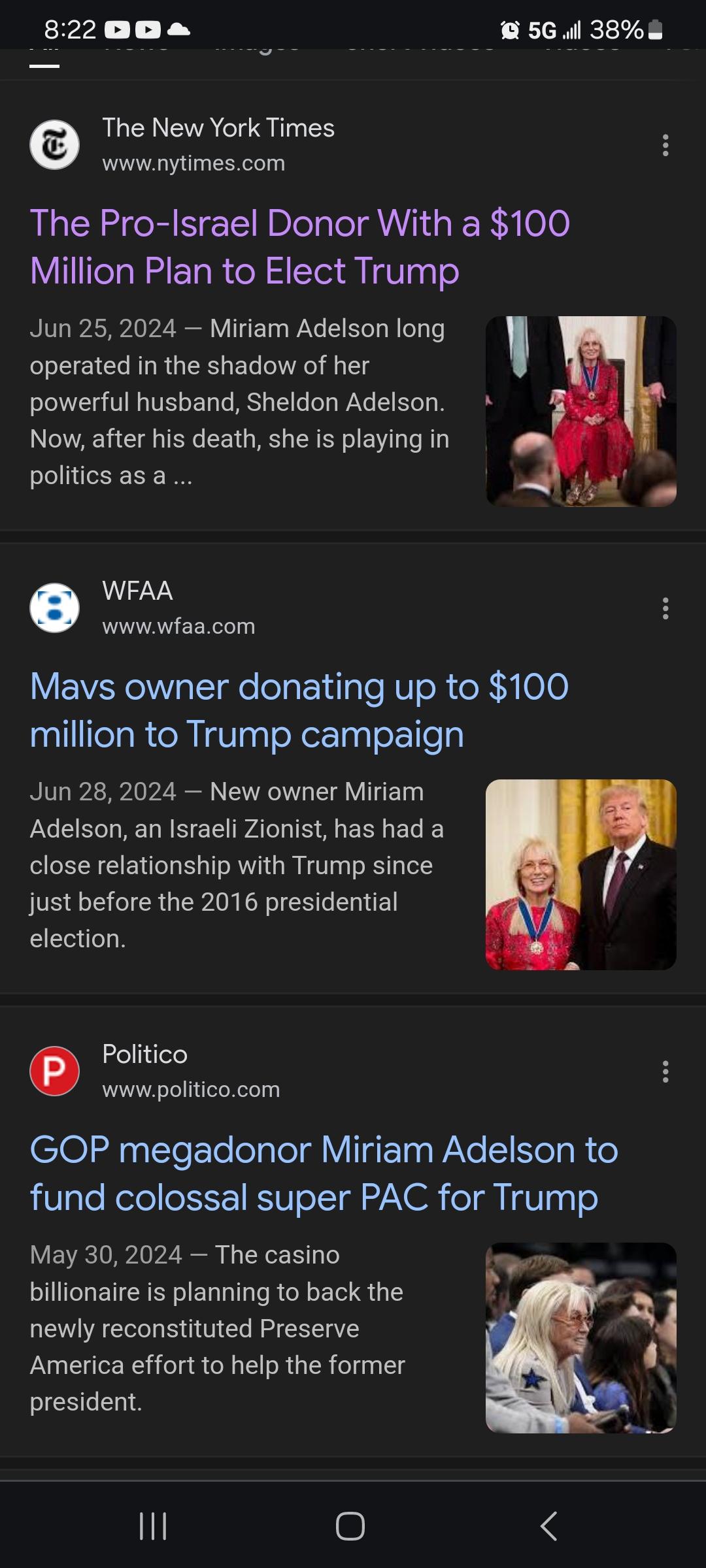
Task: Visit the www.nytimes.com source header
Action: point(193,163)
